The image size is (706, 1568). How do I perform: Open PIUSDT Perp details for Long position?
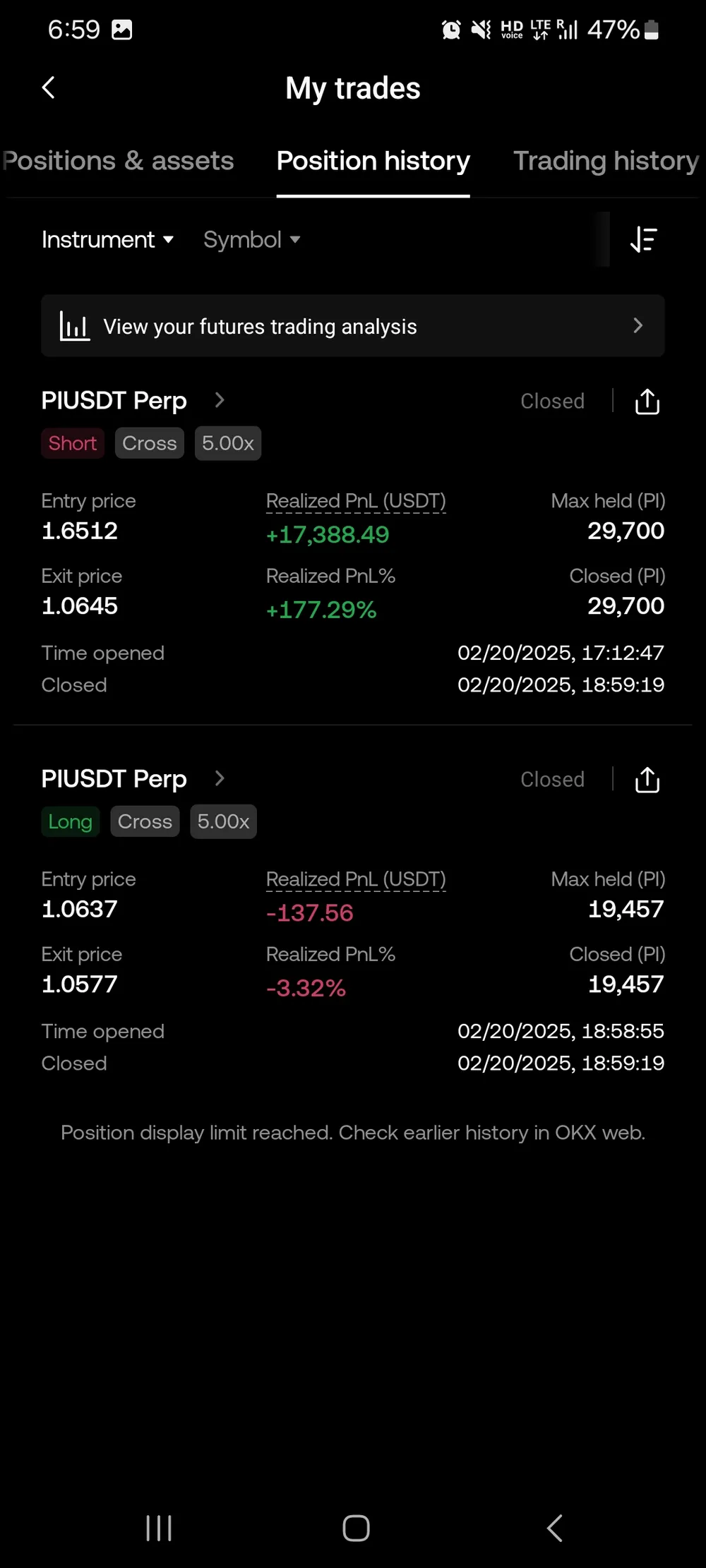[x=133, y=778]
